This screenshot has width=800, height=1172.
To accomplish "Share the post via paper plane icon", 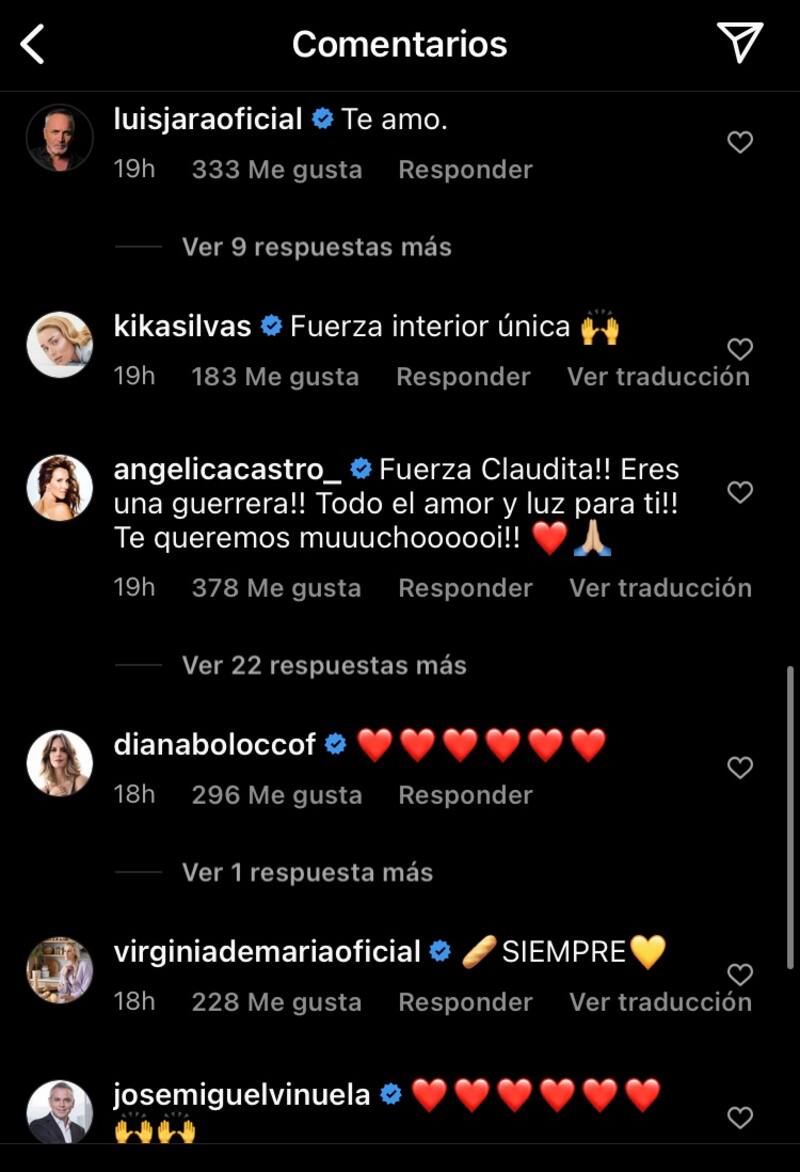I will pos(740,43).
